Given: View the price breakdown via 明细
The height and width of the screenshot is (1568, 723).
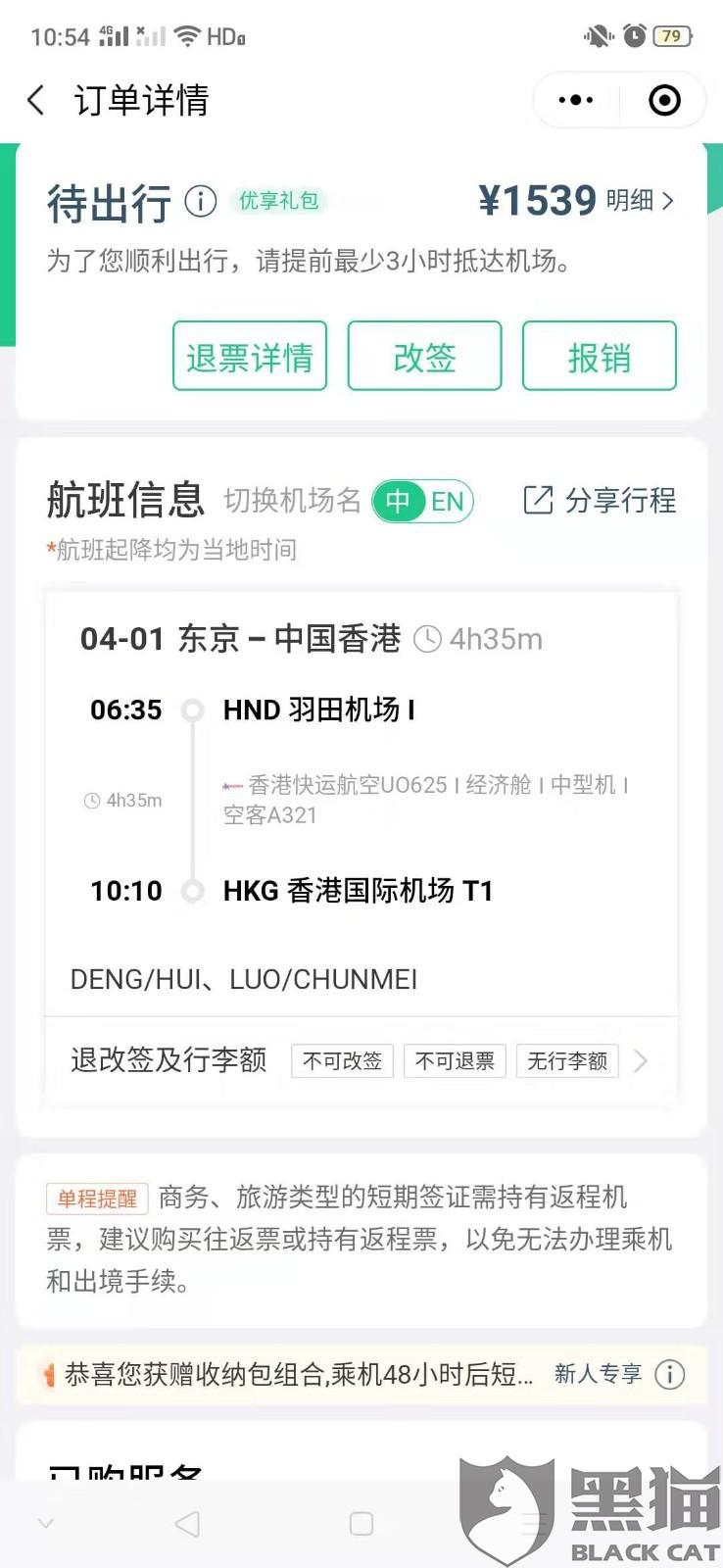Looking at the screenshot, I should (640, 201).
